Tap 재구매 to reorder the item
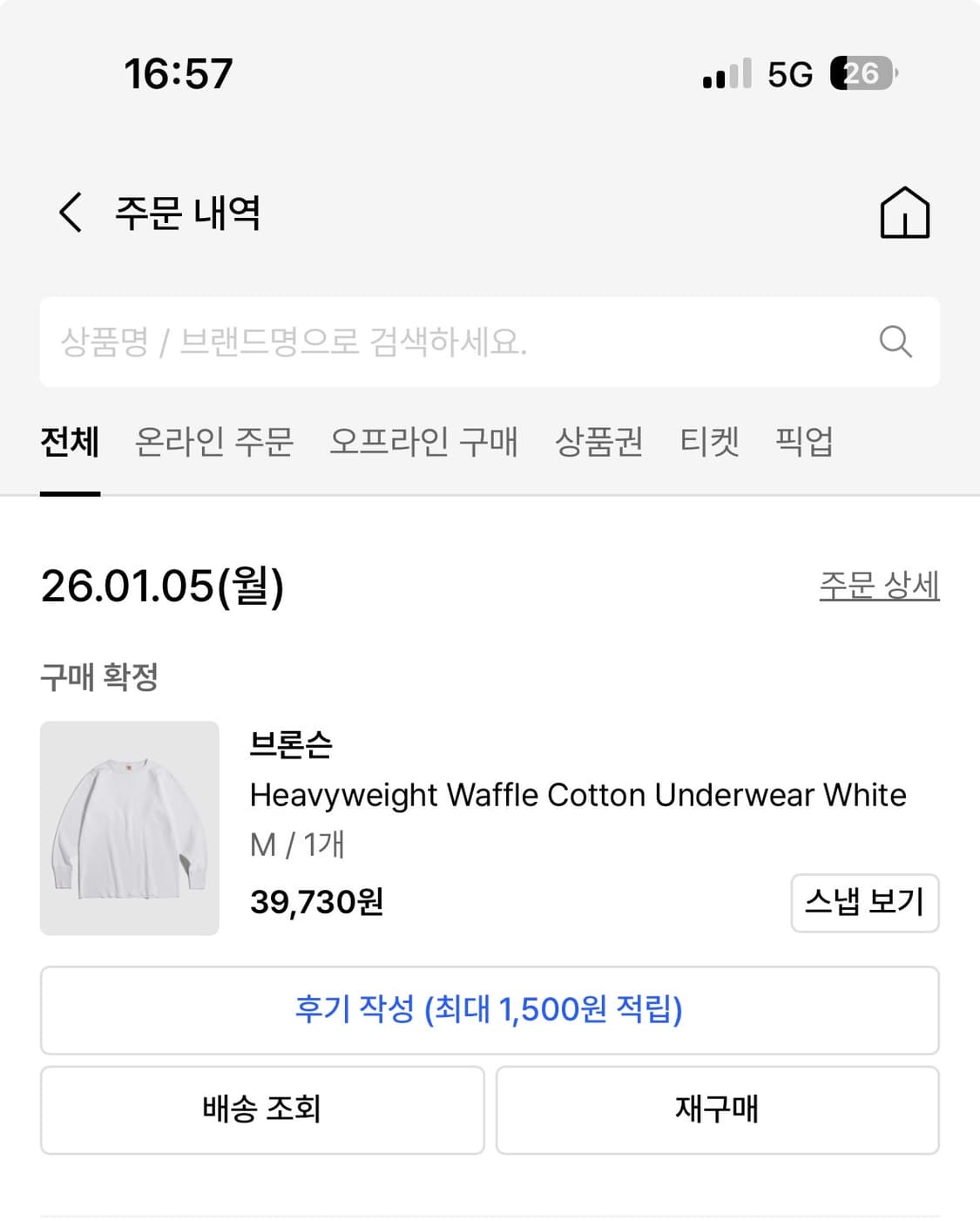Image resolution: width=980 pixels, height=1221 pixels. (717, 1109)
